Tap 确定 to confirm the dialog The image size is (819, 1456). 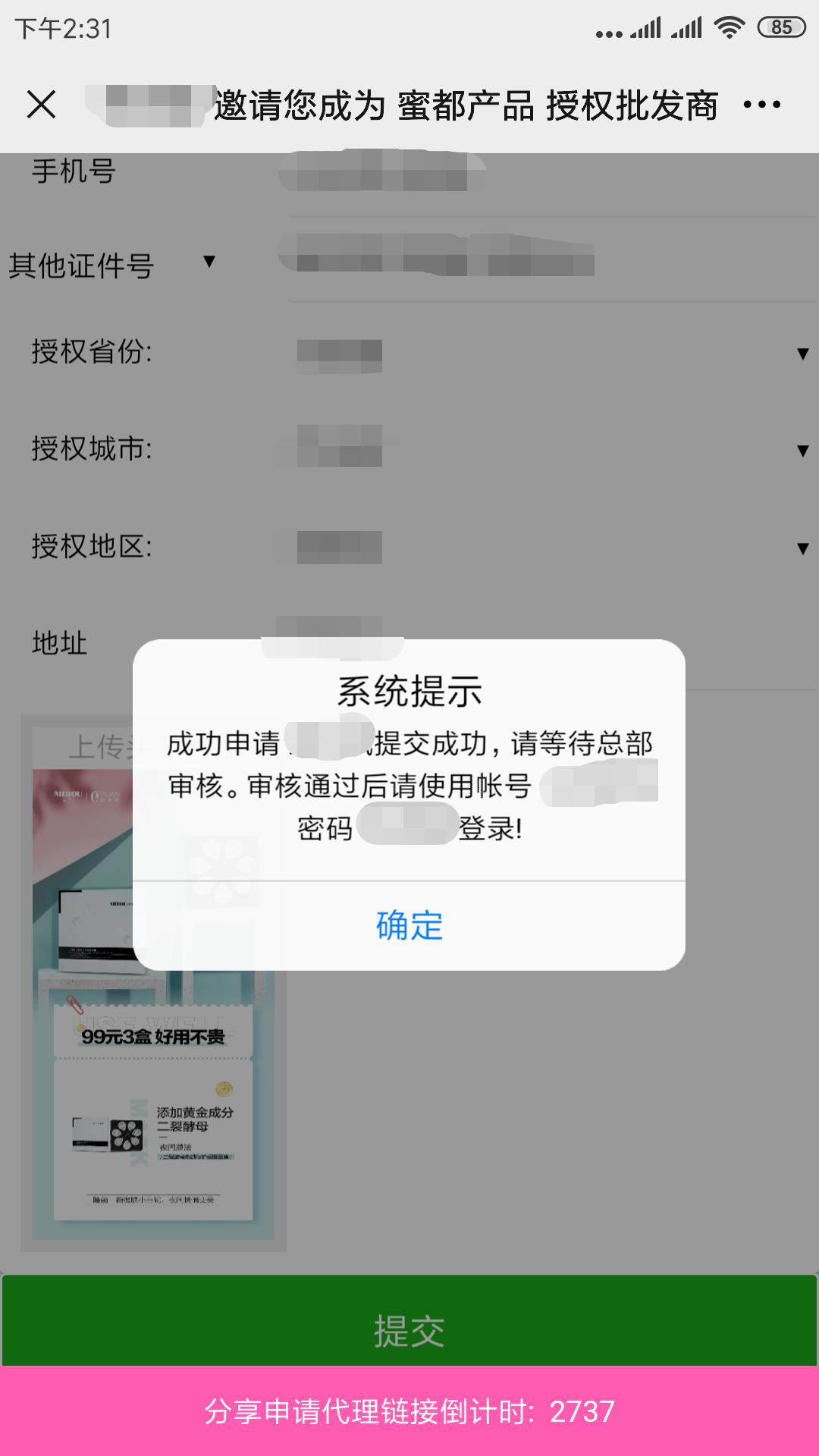(409, 926)
